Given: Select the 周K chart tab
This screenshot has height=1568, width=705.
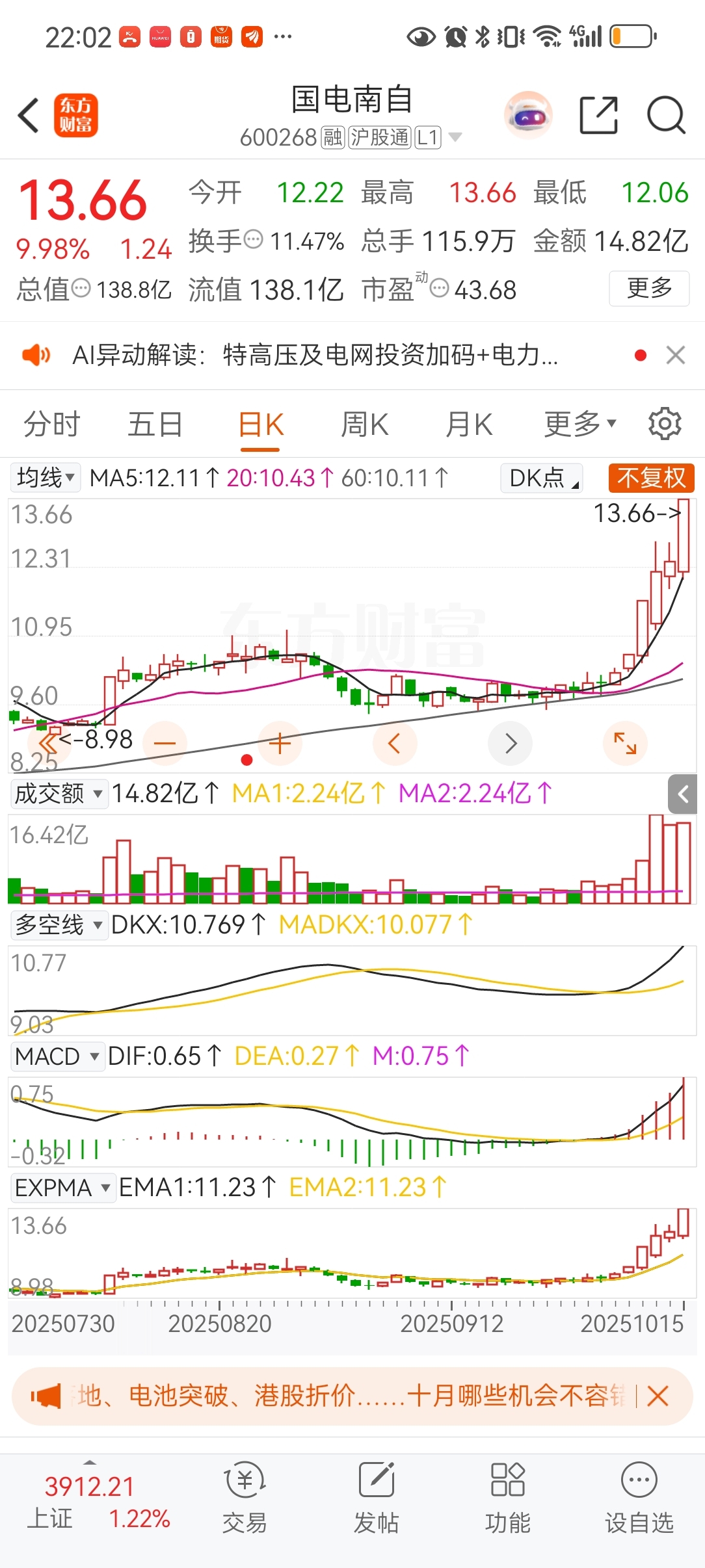Looking at the screenshot, I should (364, 425).
